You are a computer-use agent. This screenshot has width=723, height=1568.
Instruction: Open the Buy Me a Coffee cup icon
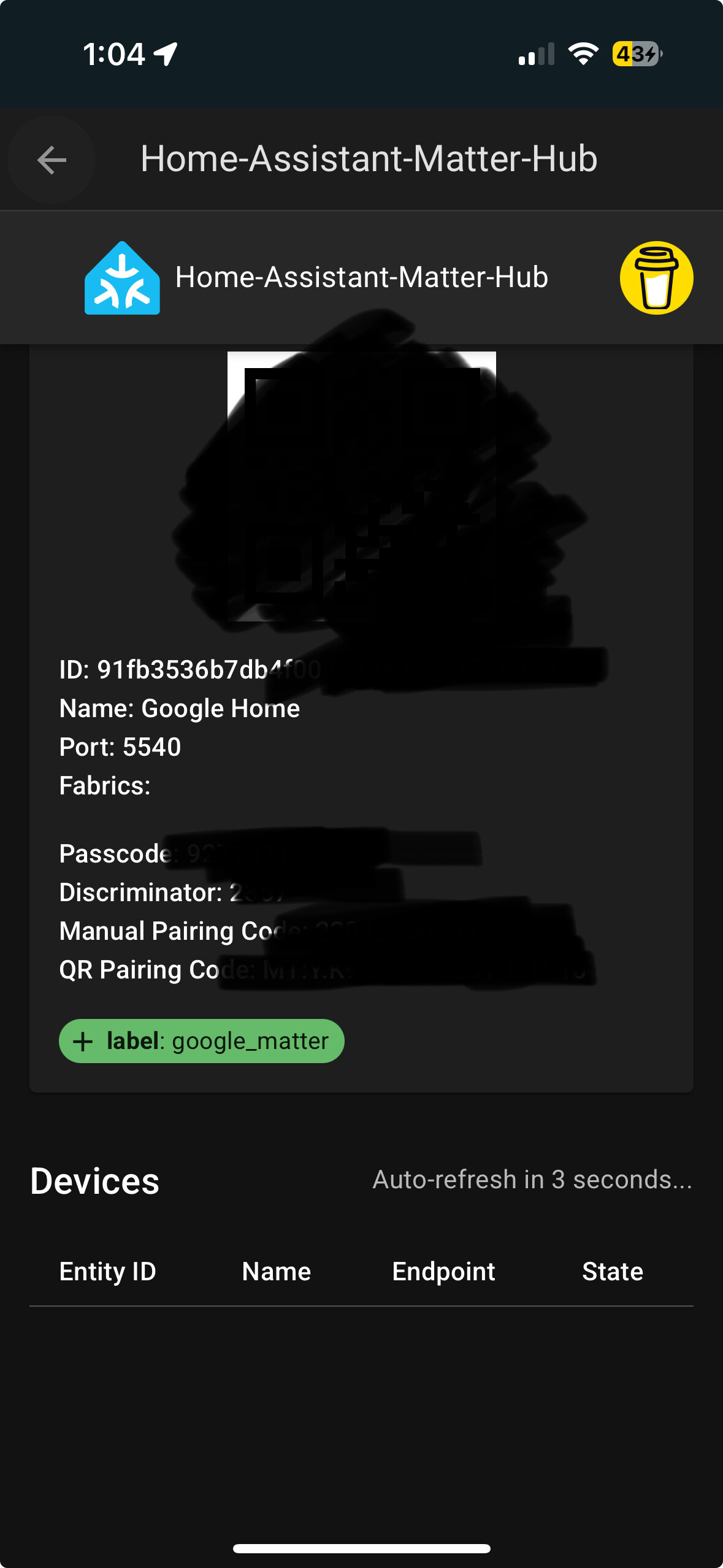[x=656, y=278]
